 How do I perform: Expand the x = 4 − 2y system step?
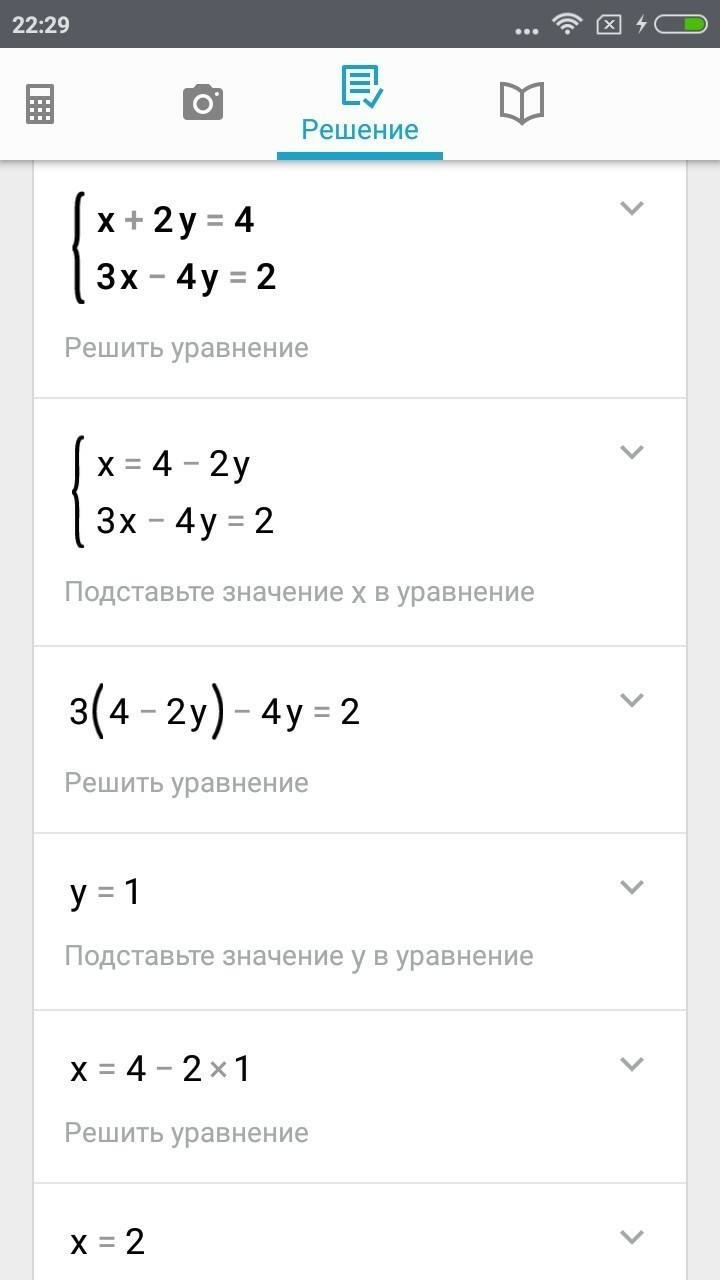pos(631,452)
